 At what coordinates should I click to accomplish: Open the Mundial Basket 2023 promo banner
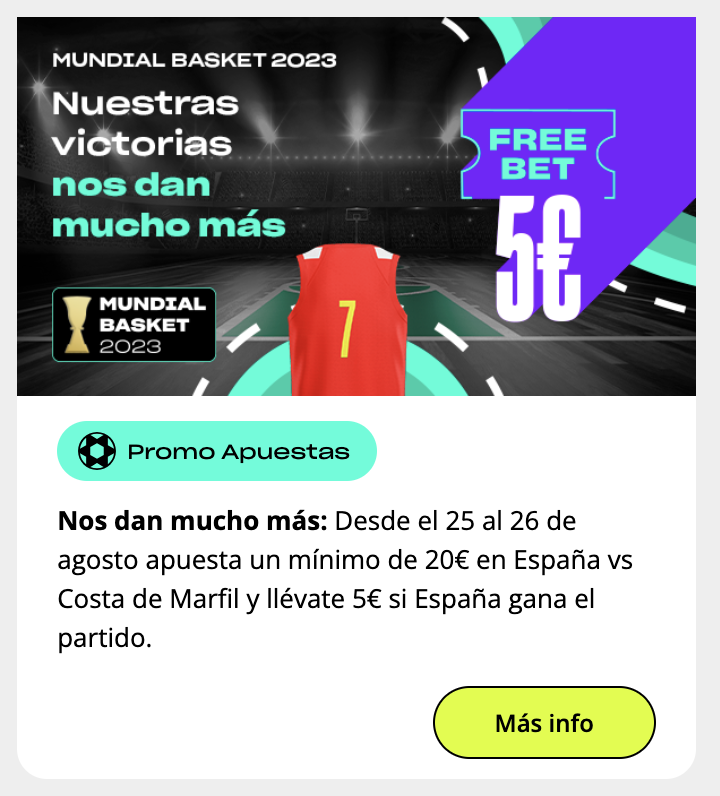356,206
